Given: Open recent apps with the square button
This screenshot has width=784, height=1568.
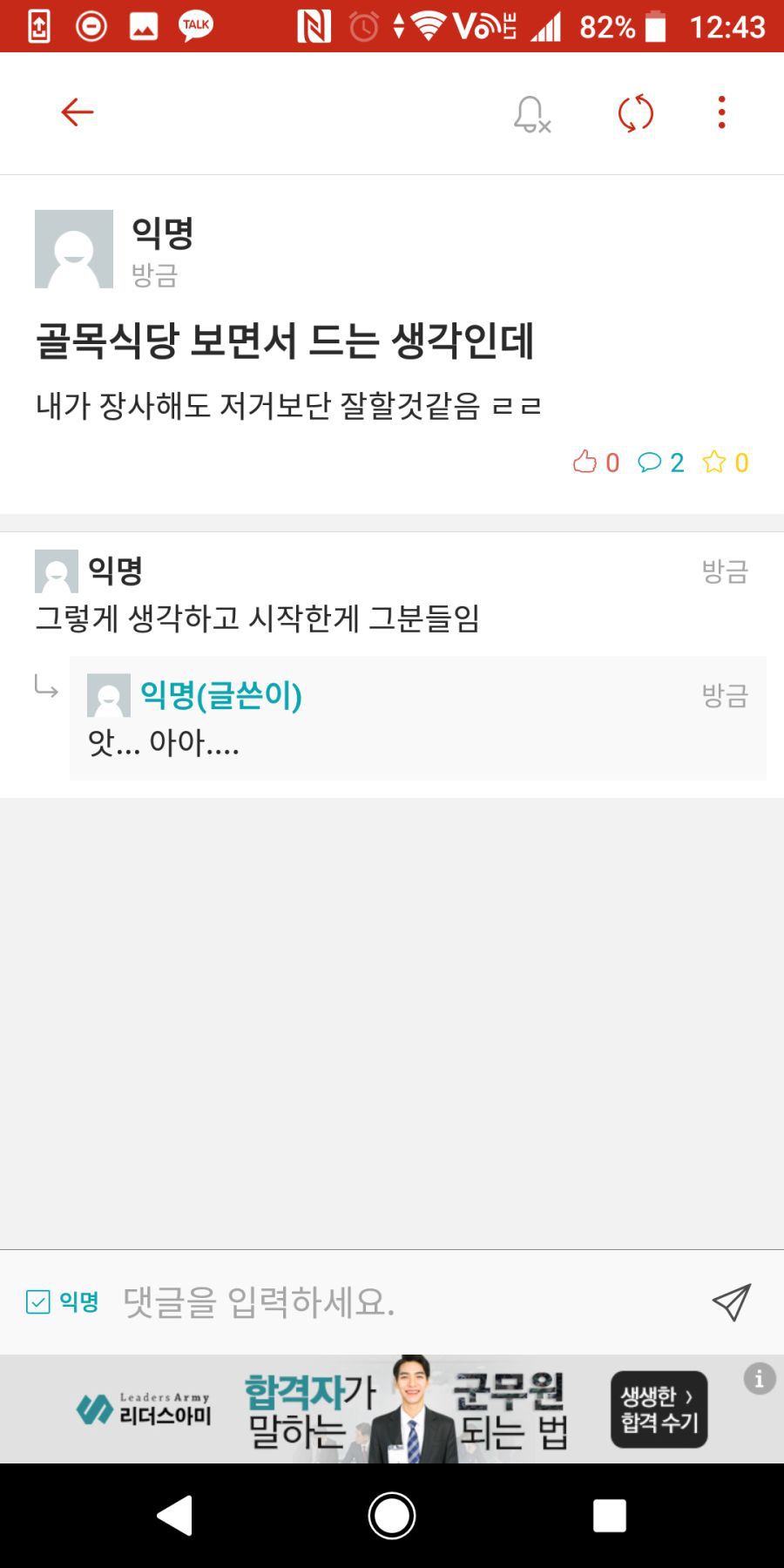Looking at the screenshot, I should [x=609, y=1516].
